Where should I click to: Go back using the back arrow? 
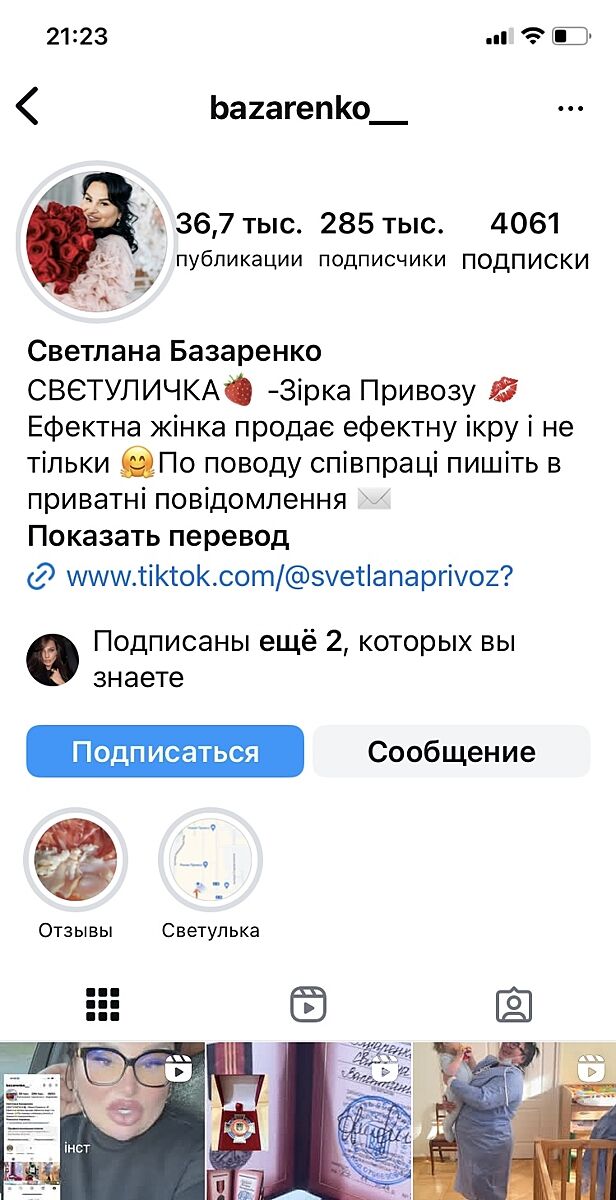28,106
